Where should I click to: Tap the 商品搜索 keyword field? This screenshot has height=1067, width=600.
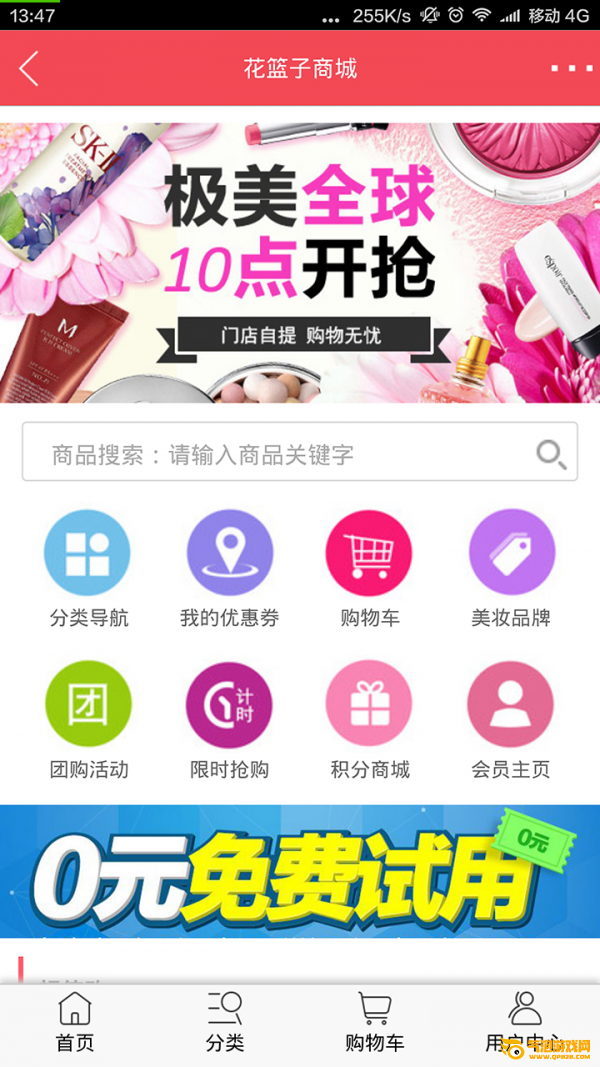pos(300,452)
